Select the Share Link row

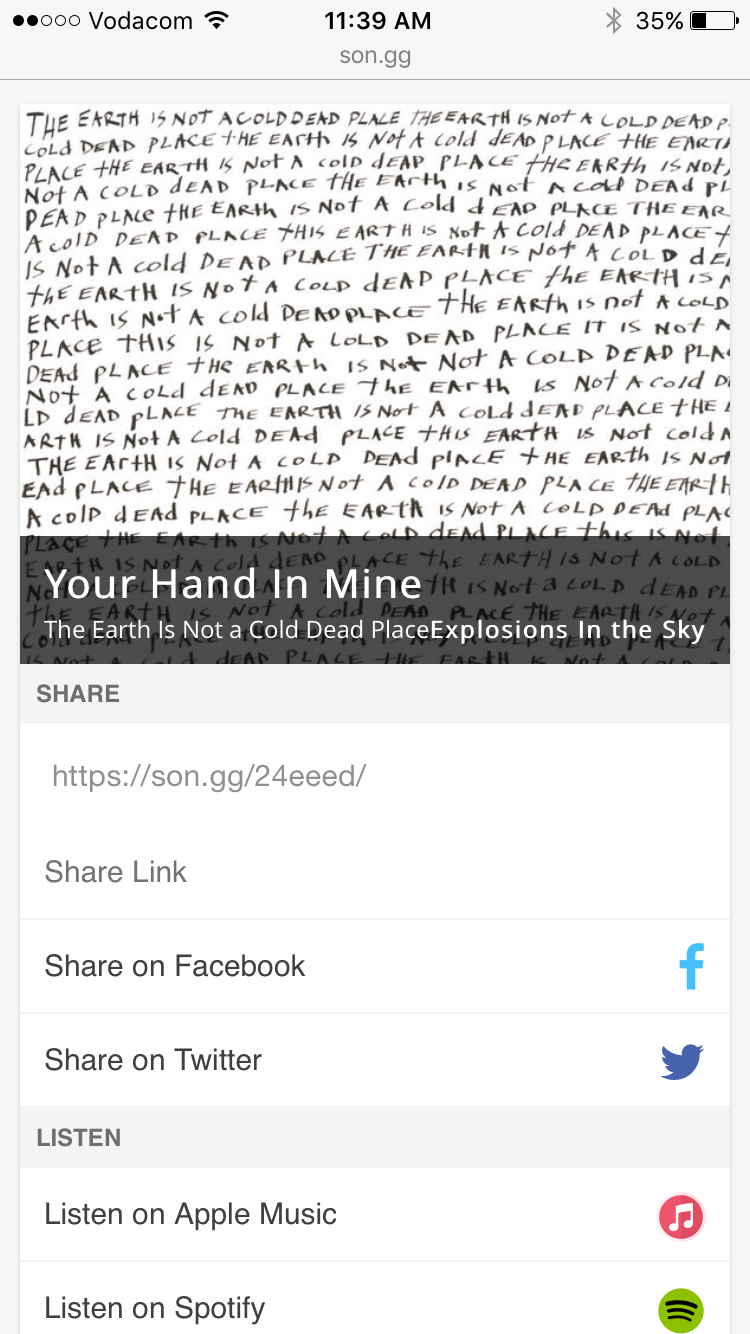click(x=374, y=872)
